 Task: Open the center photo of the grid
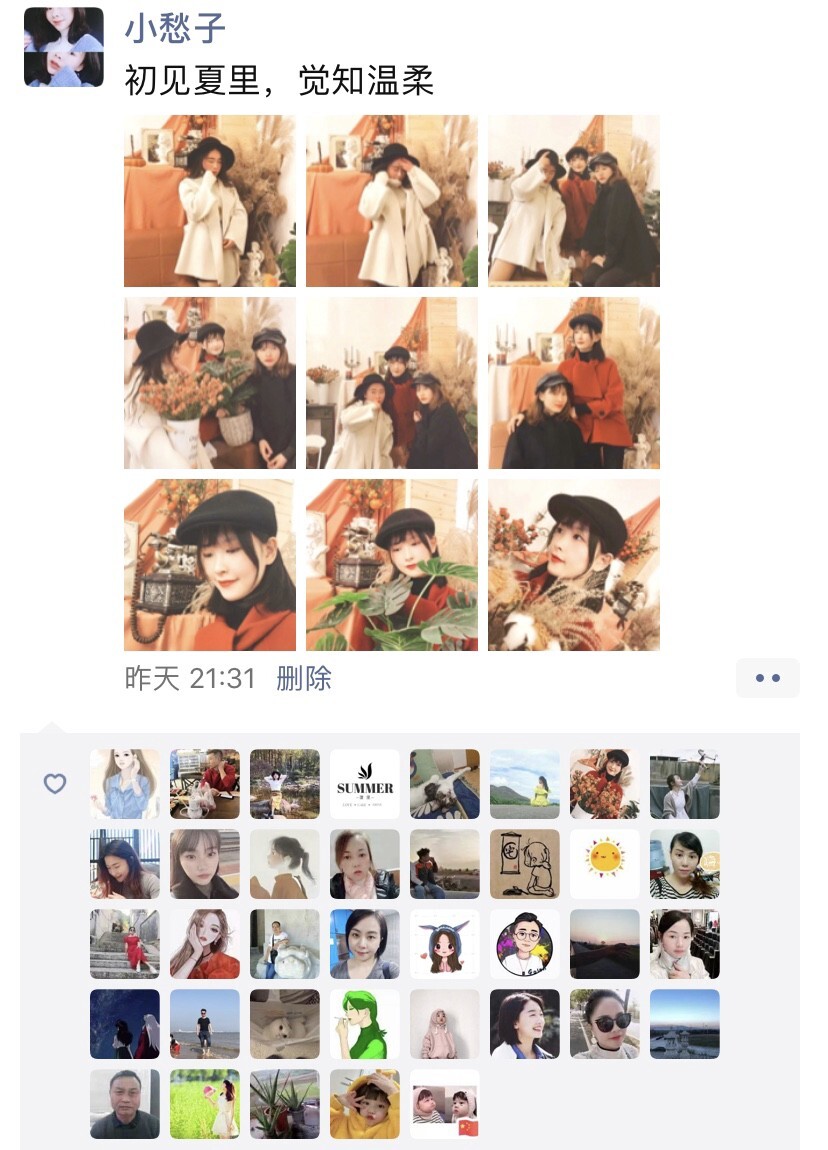pyautogui.click(x=392, y=383)
